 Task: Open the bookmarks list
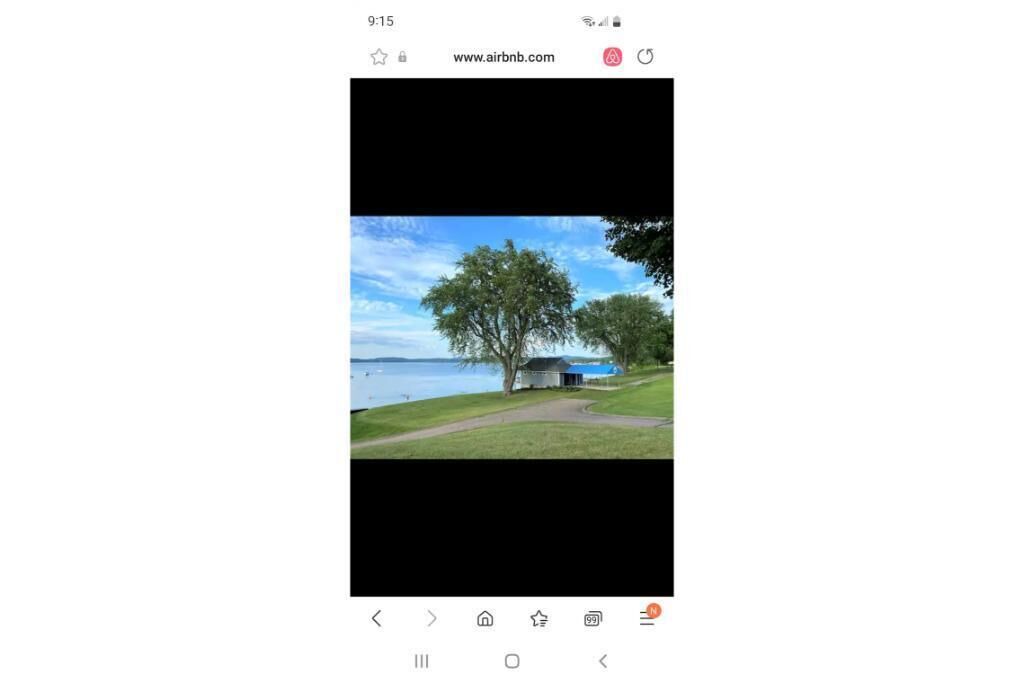pyautogui.click(x=539, y=618)
